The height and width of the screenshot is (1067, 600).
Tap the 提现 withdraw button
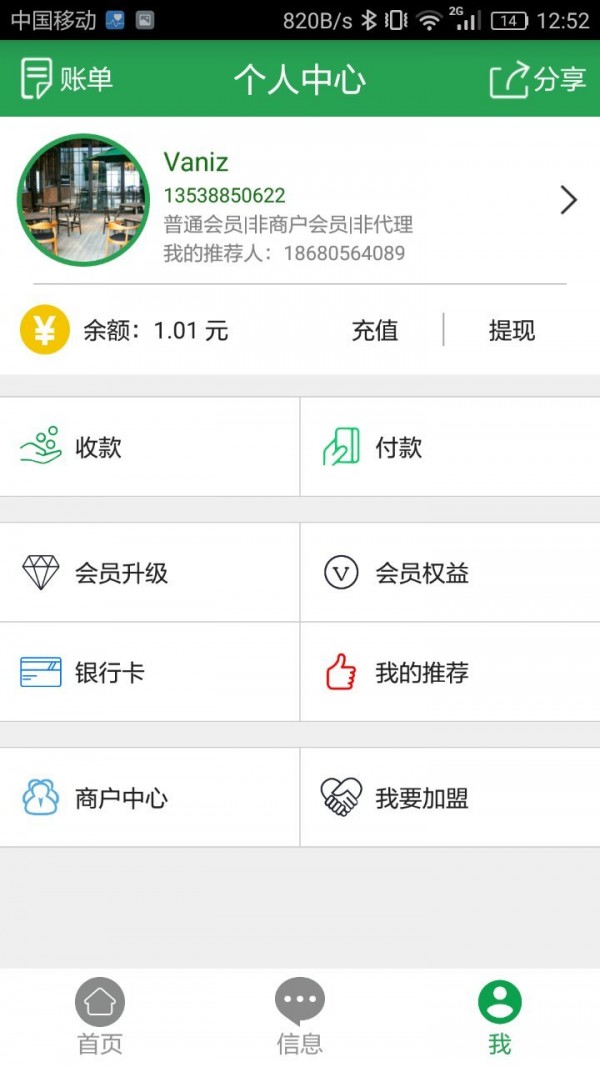point(512,330)
